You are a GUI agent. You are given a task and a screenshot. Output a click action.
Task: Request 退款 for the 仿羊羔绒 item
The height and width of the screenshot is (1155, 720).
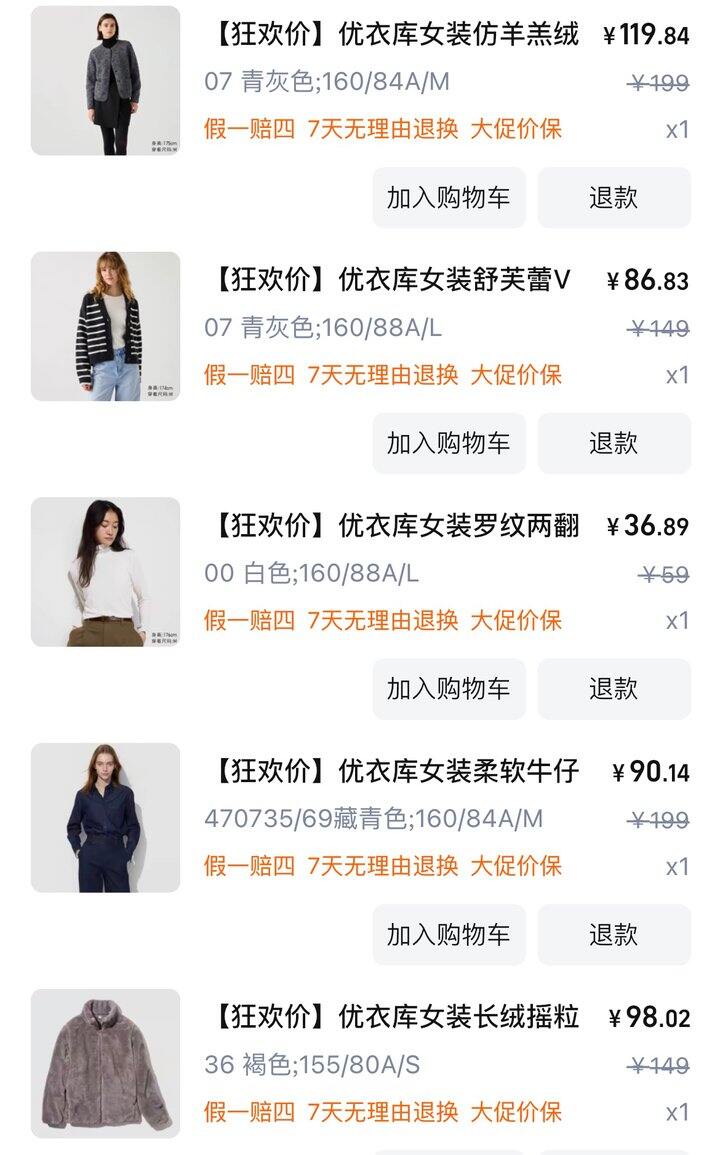613,198
